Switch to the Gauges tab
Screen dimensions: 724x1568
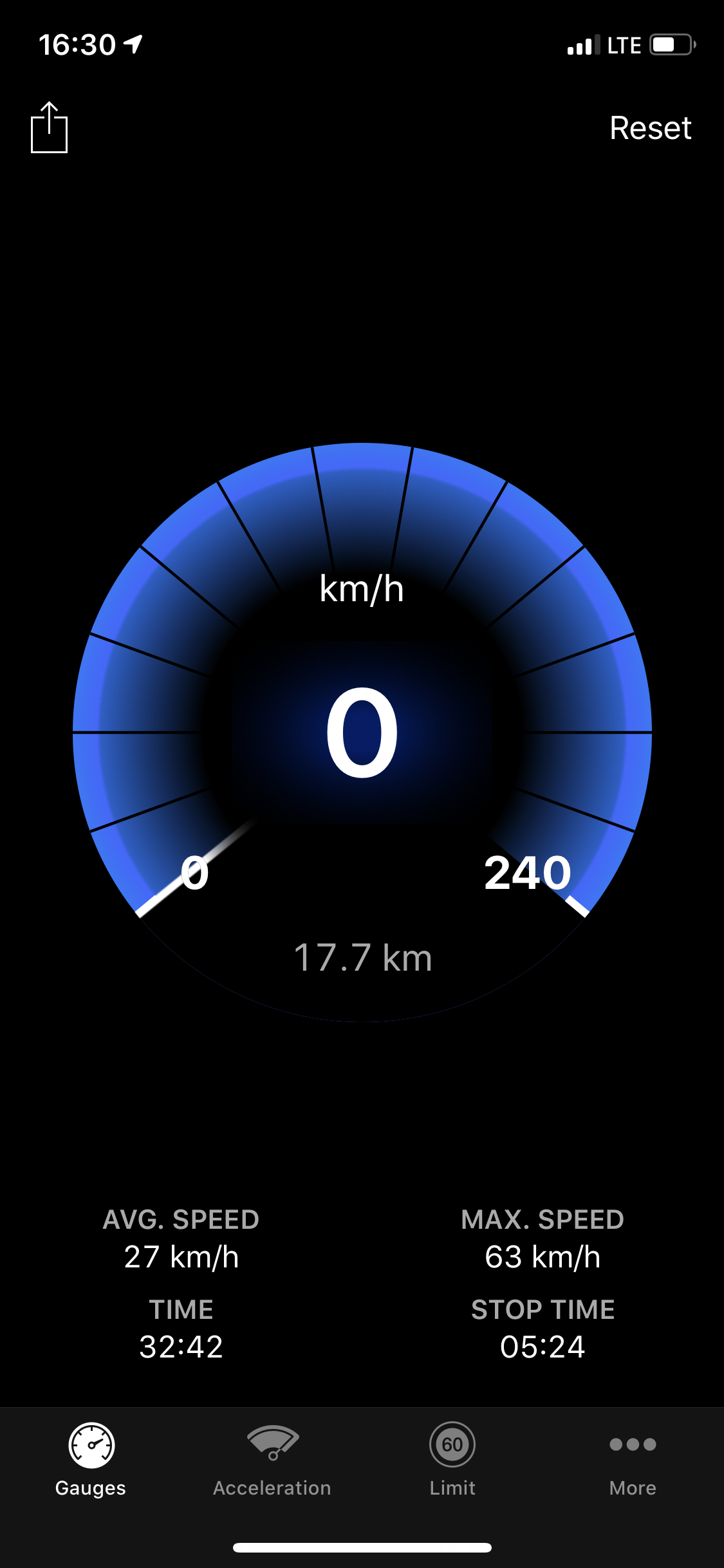point(91,1460)
